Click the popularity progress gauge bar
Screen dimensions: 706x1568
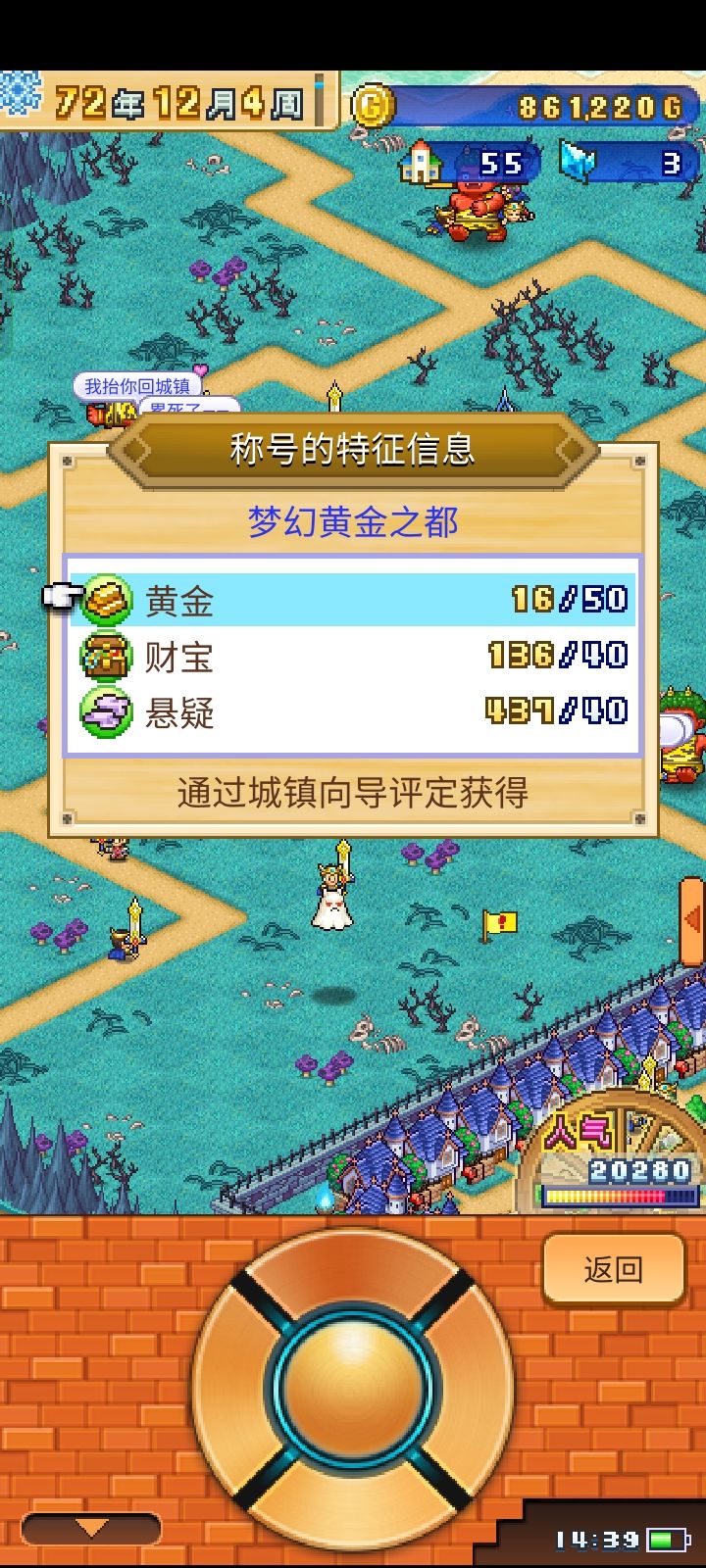coord(613,1195)
